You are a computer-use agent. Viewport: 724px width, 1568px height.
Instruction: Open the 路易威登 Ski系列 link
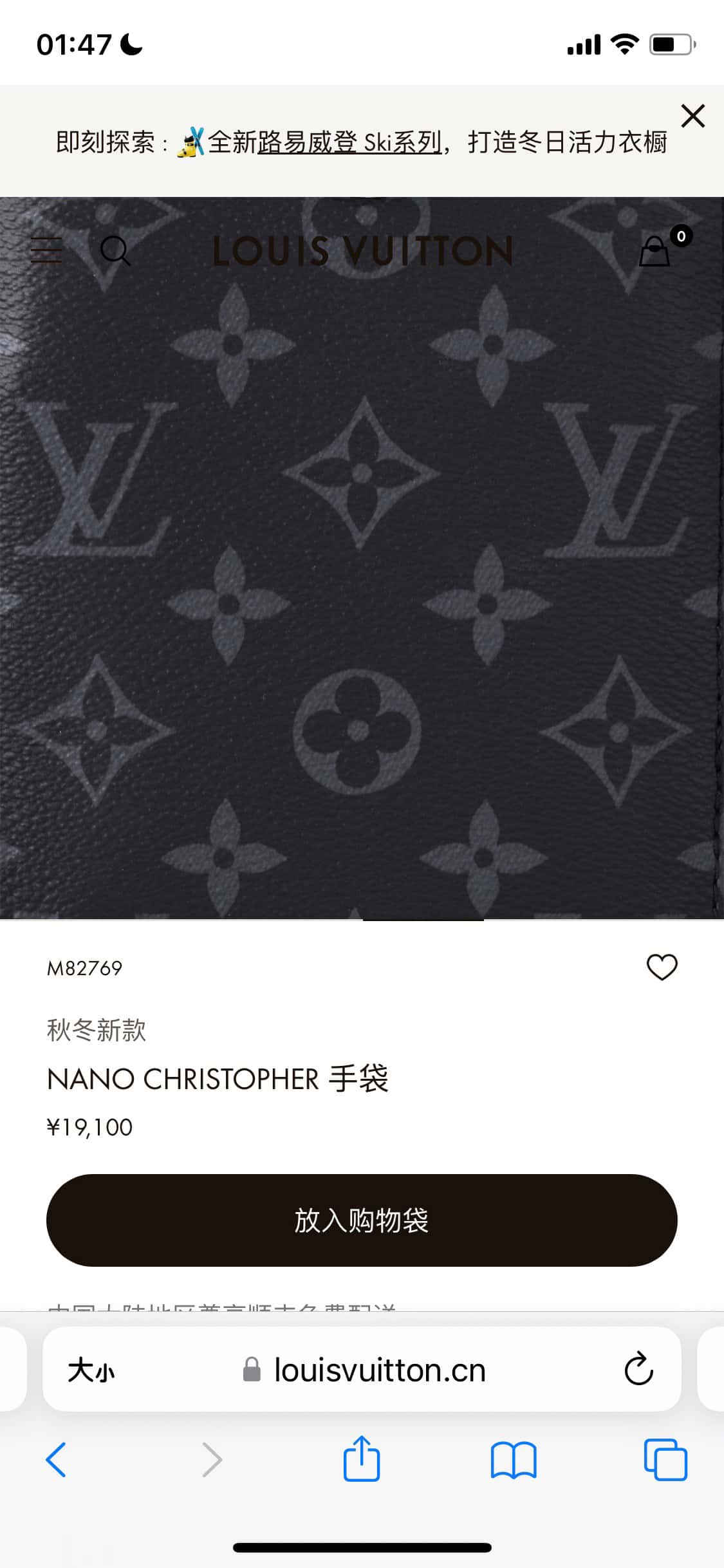point(349,142)
